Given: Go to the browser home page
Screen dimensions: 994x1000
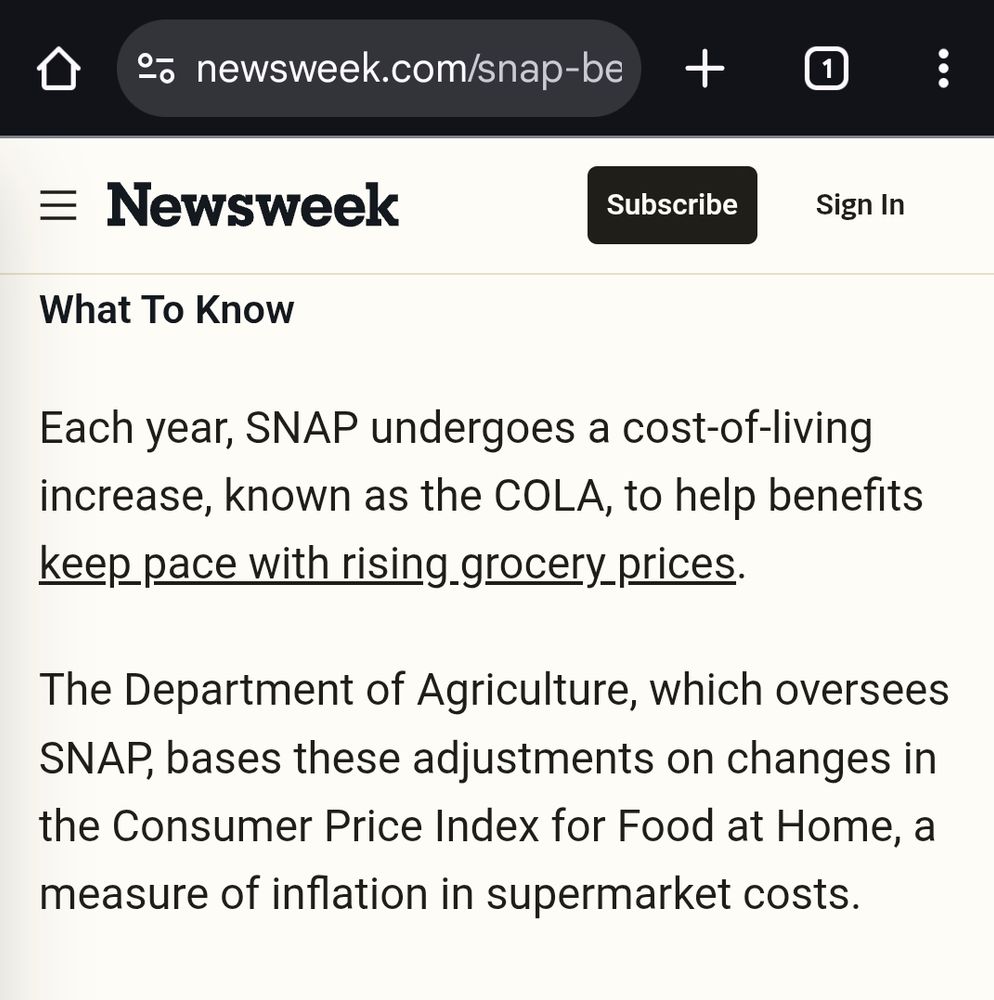Looking at the screenshot, I should point(59,68).
